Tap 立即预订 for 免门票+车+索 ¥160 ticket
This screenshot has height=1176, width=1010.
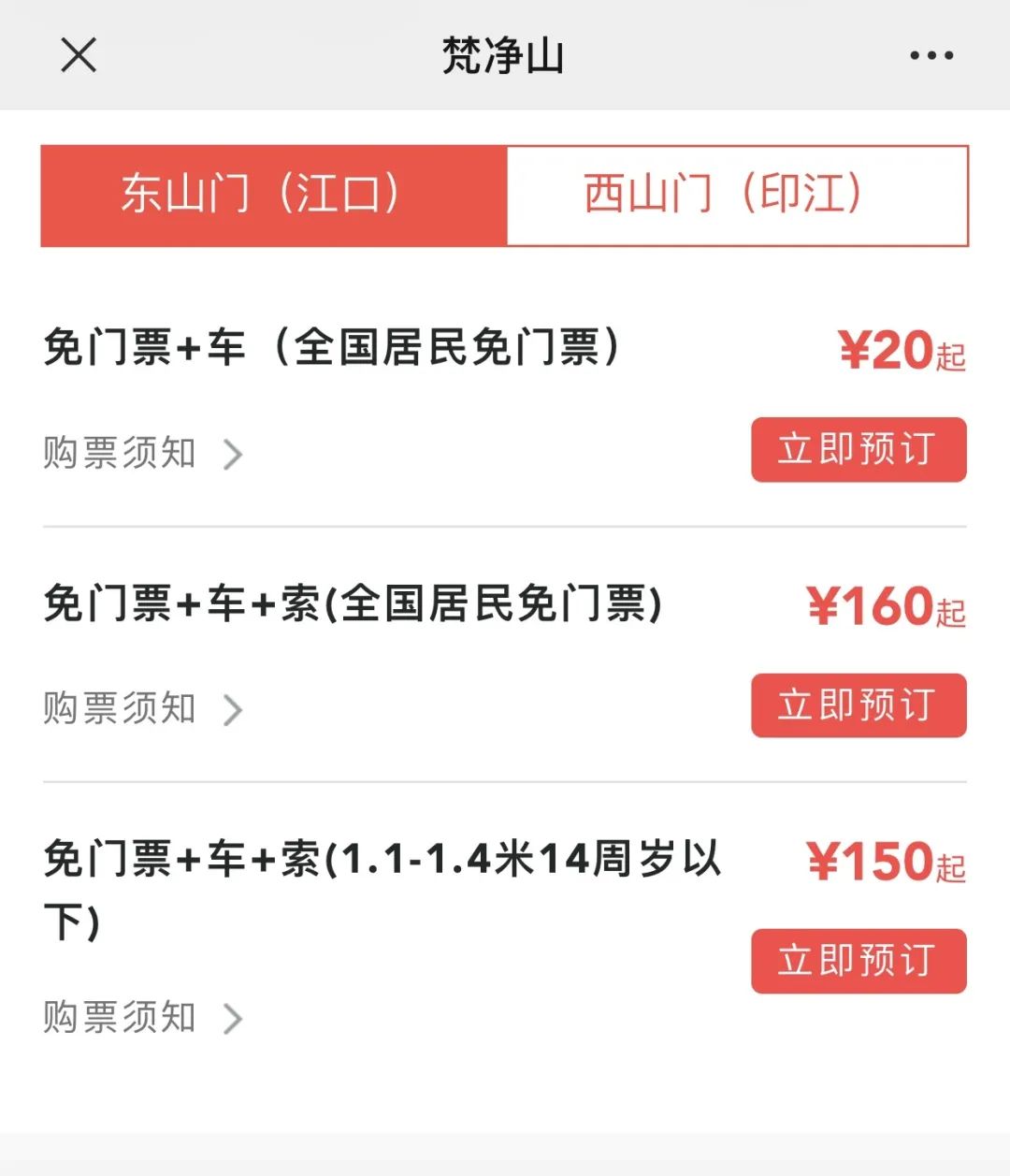pyautogui.click(x=858, y=706)
